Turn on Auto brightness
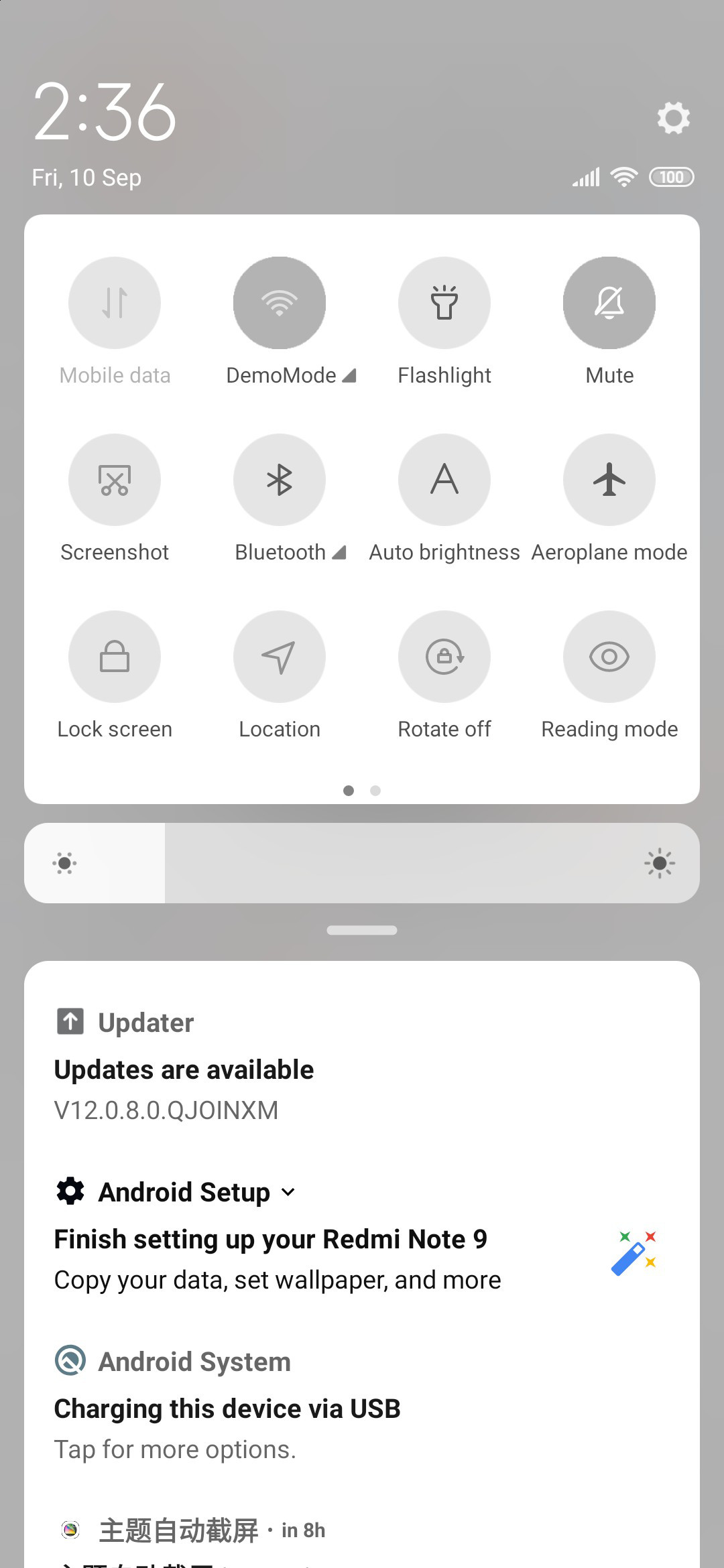724x1568 pixels. click(444, 480)
